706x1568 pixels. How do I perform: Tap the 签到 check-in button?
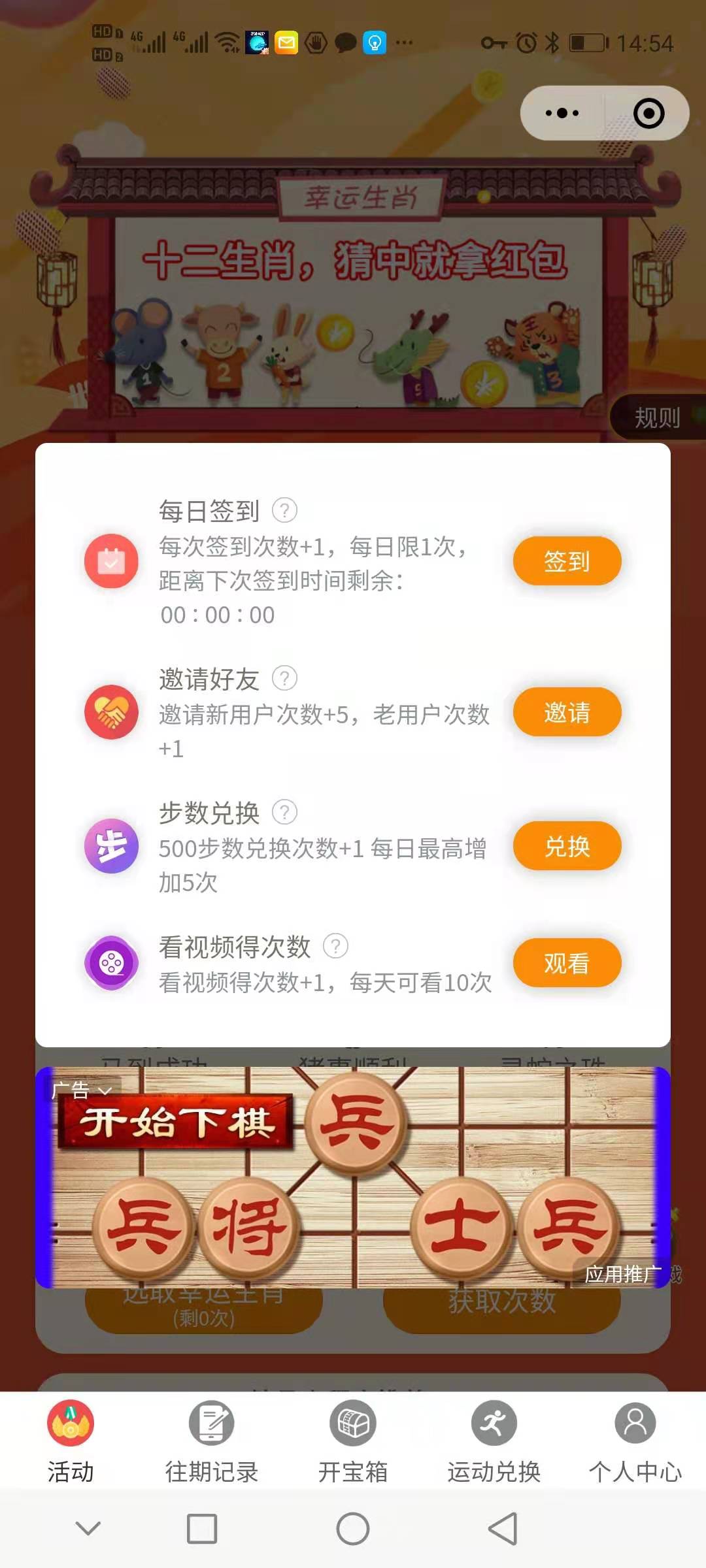pyautogui.click(x=567, y=561)
